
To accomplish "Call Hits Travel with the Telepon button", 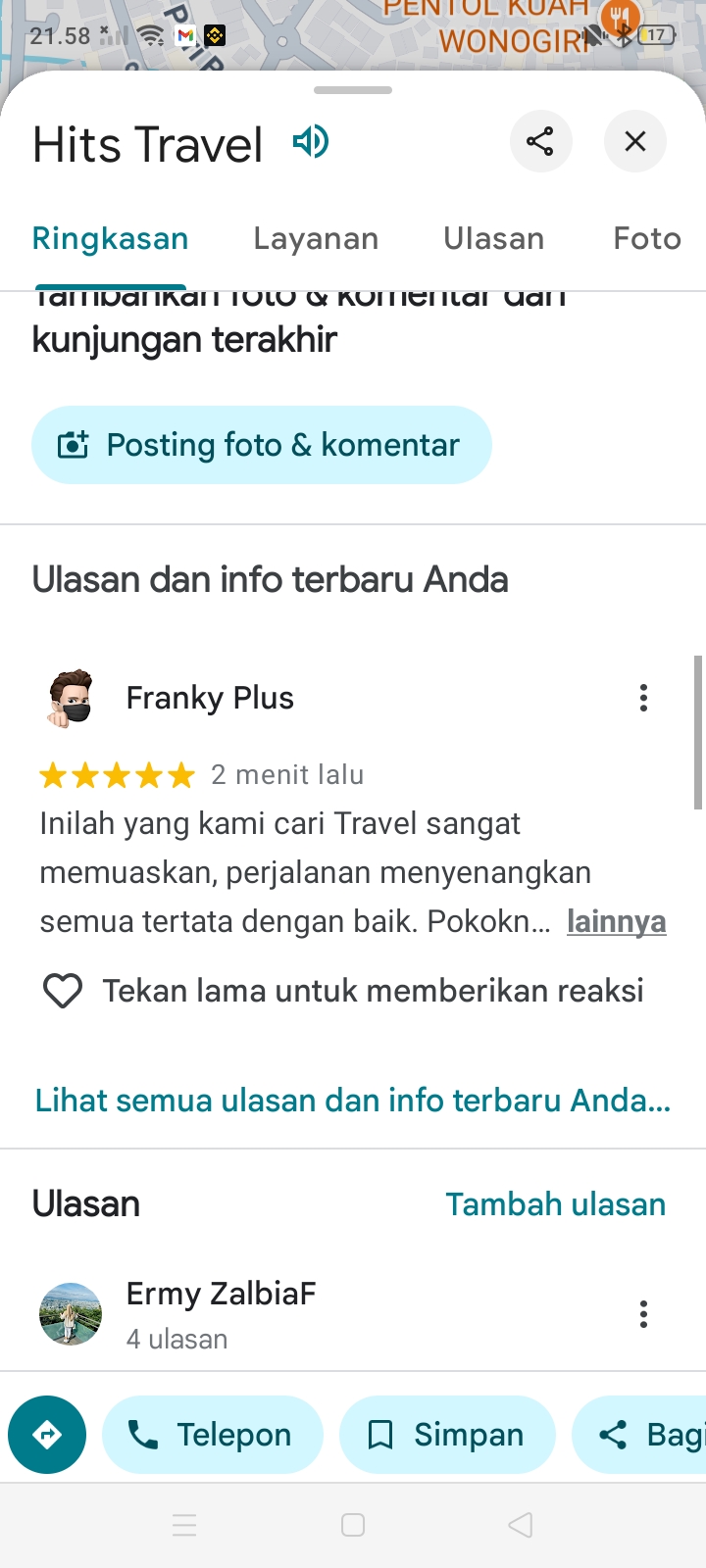I will (x=213, y=1435).
